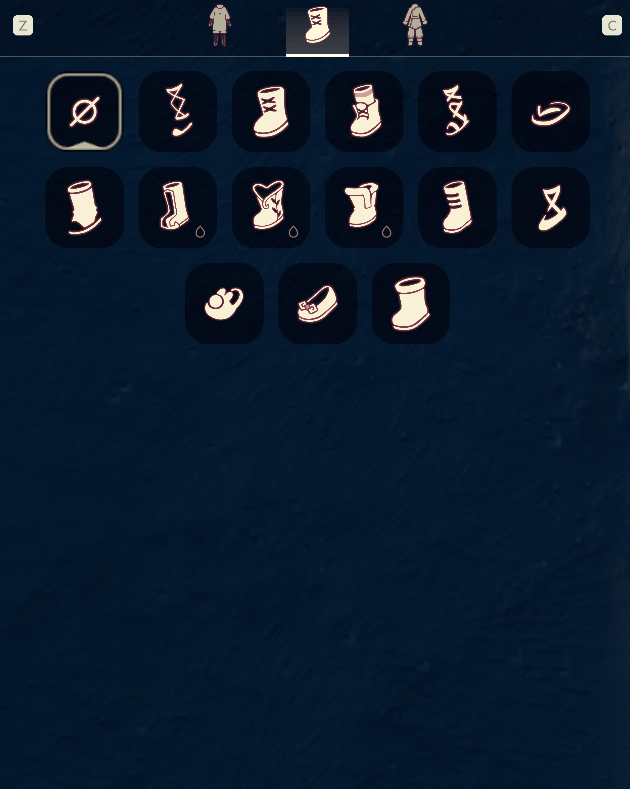Choose the cross-laced boot in the grid
630x789 pixels.
coord(270,111)
